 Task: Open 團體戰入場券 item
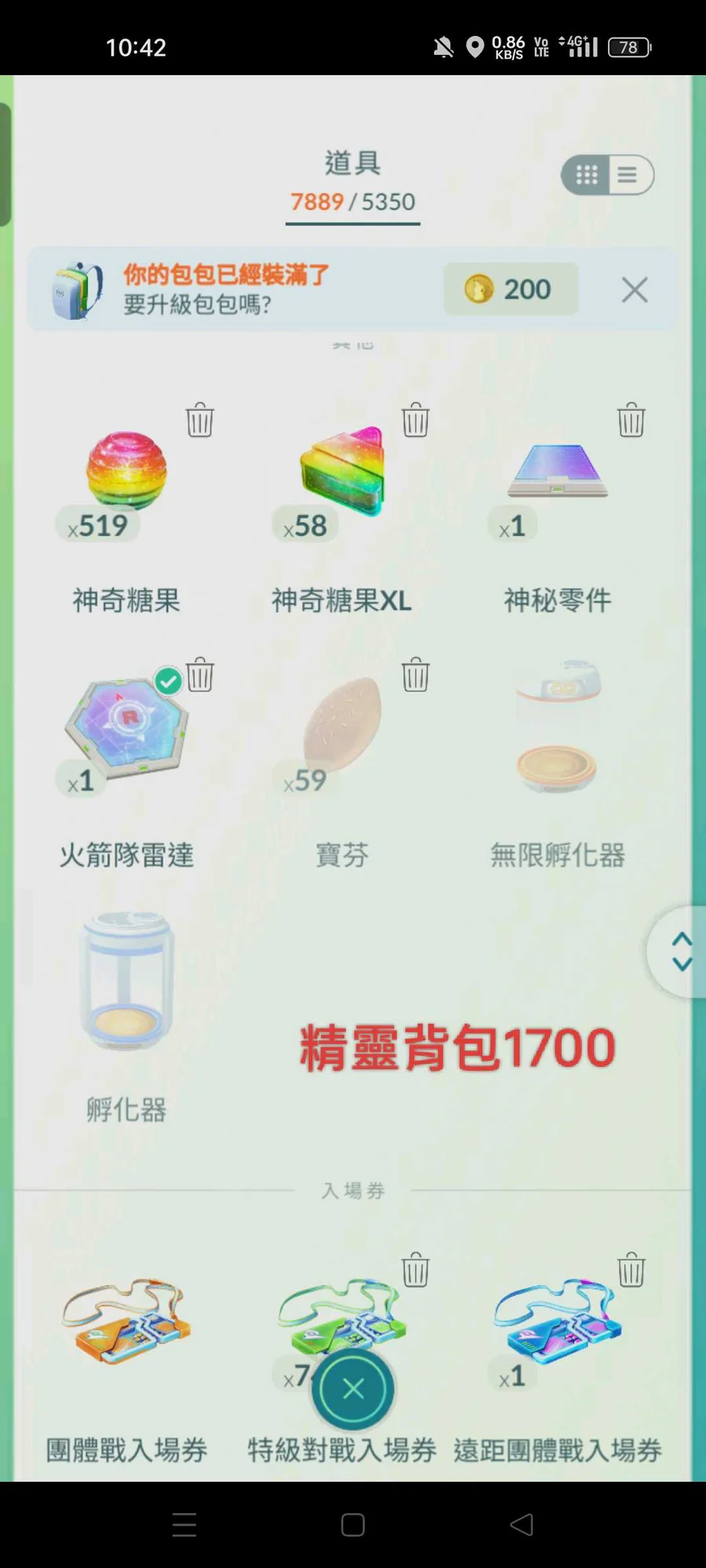[x=126, y=1325]
